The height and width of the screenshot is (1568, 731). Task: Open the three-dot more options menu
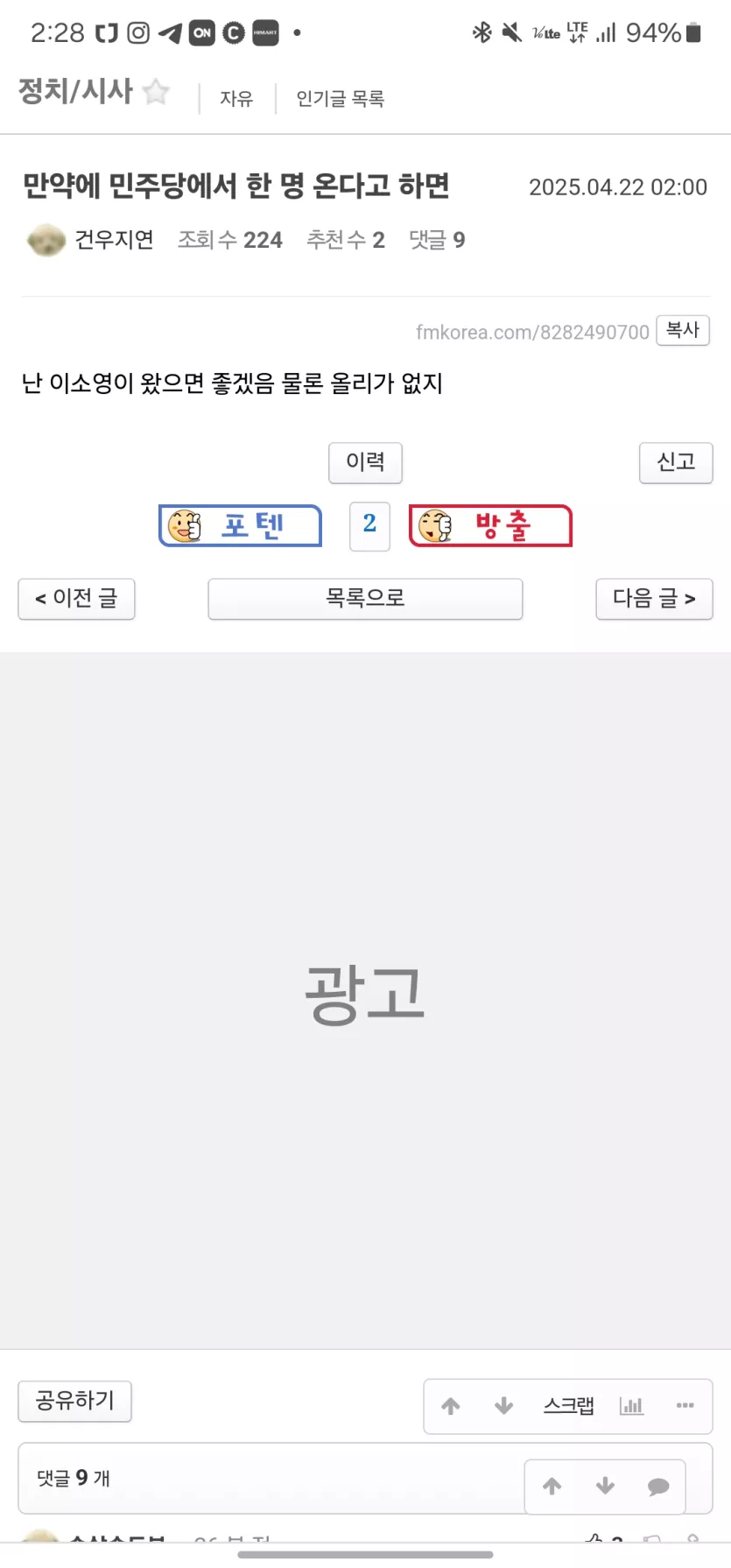[x=685, y=1406]
